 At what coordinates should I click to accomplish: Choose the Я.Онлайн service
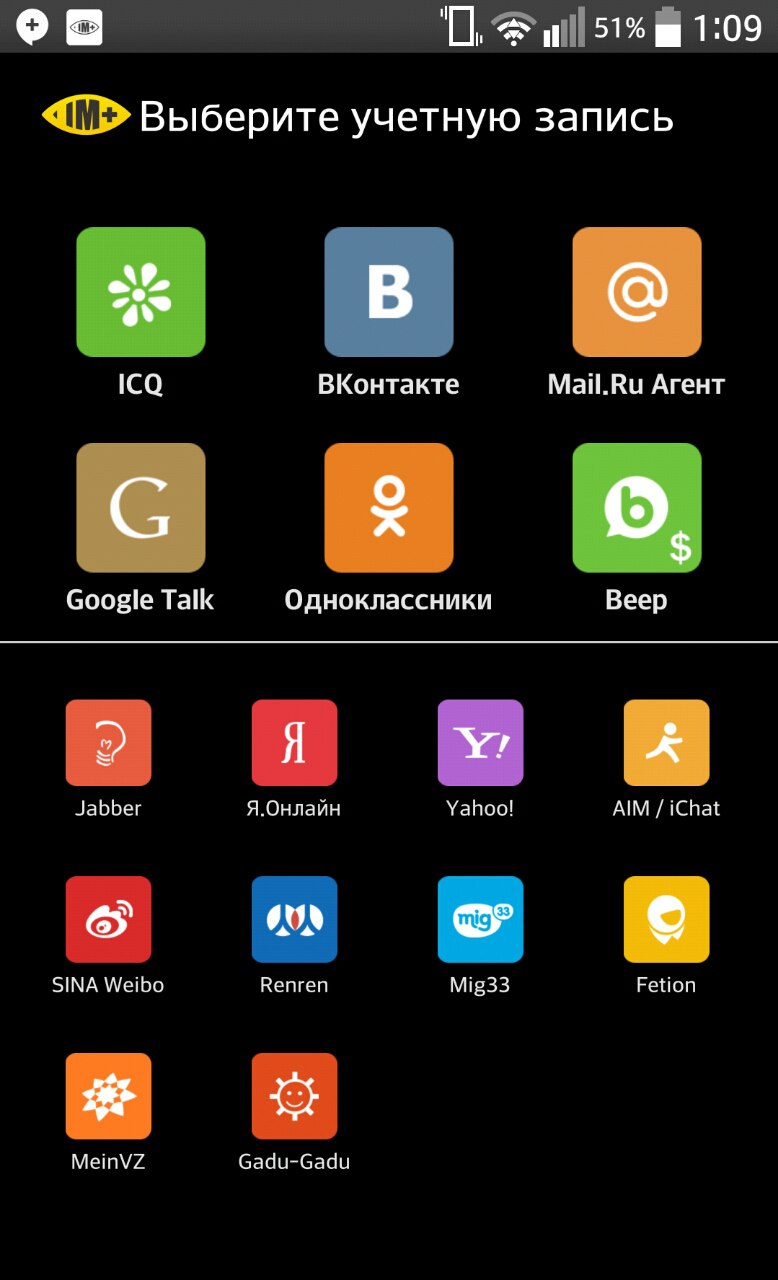coord(294,743)
